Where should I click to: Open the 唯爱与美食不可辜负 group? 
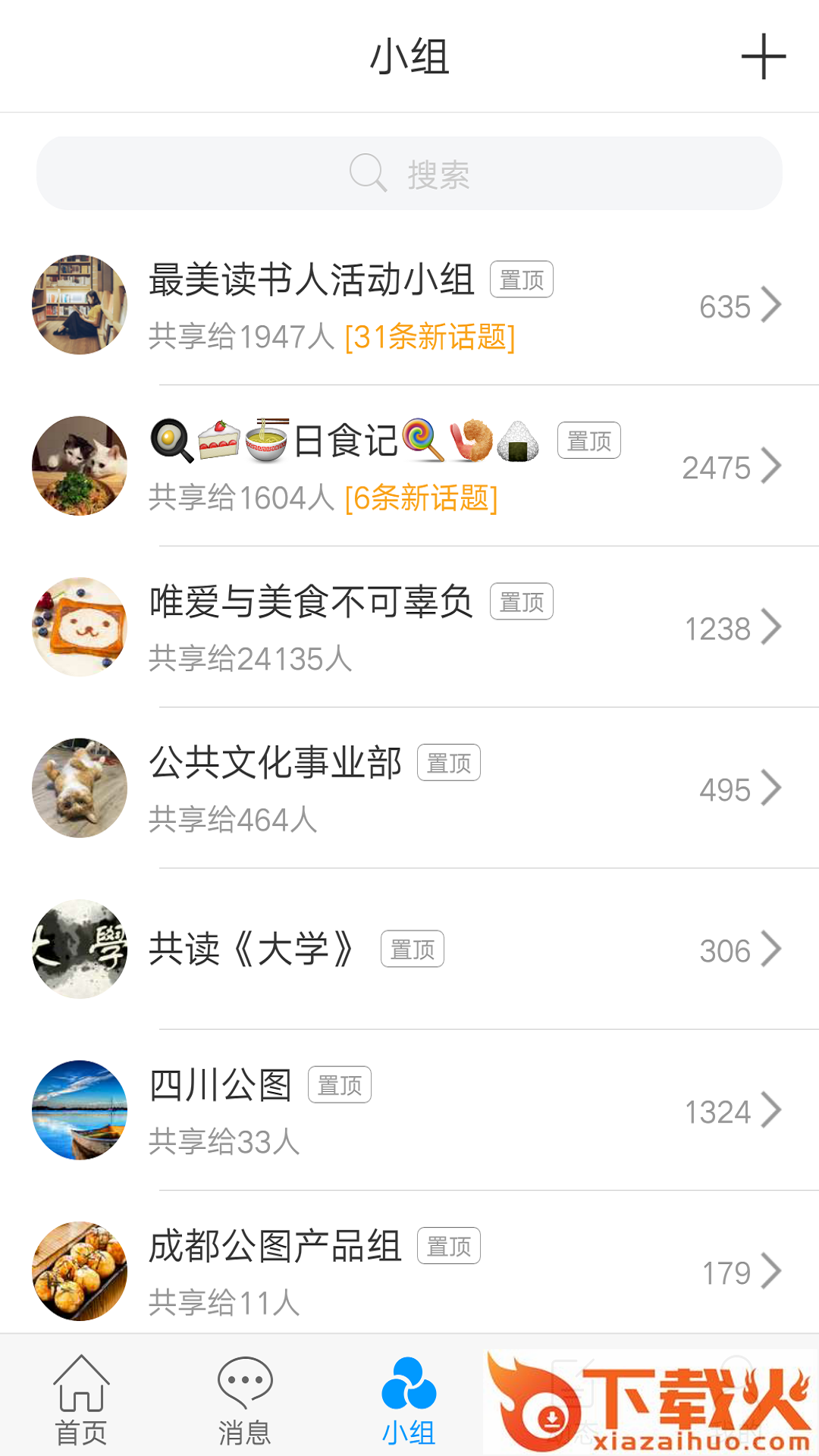tap(409, 627)
